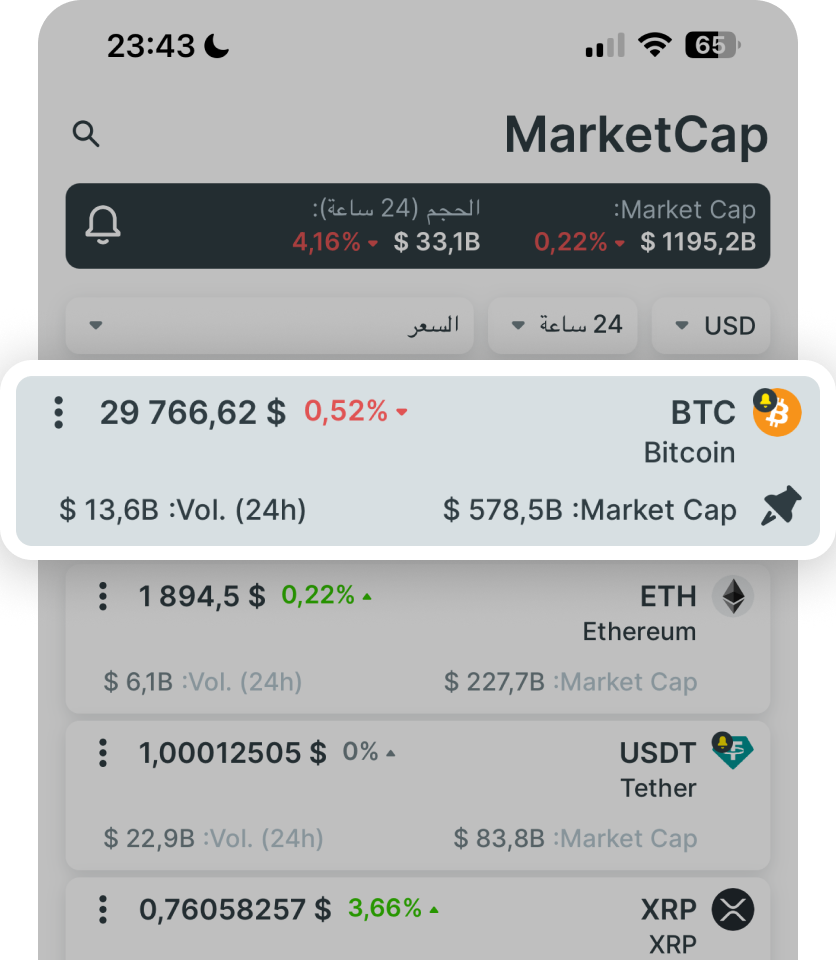Tap the pin icon on the Bitcoin card

pos(780,506)
